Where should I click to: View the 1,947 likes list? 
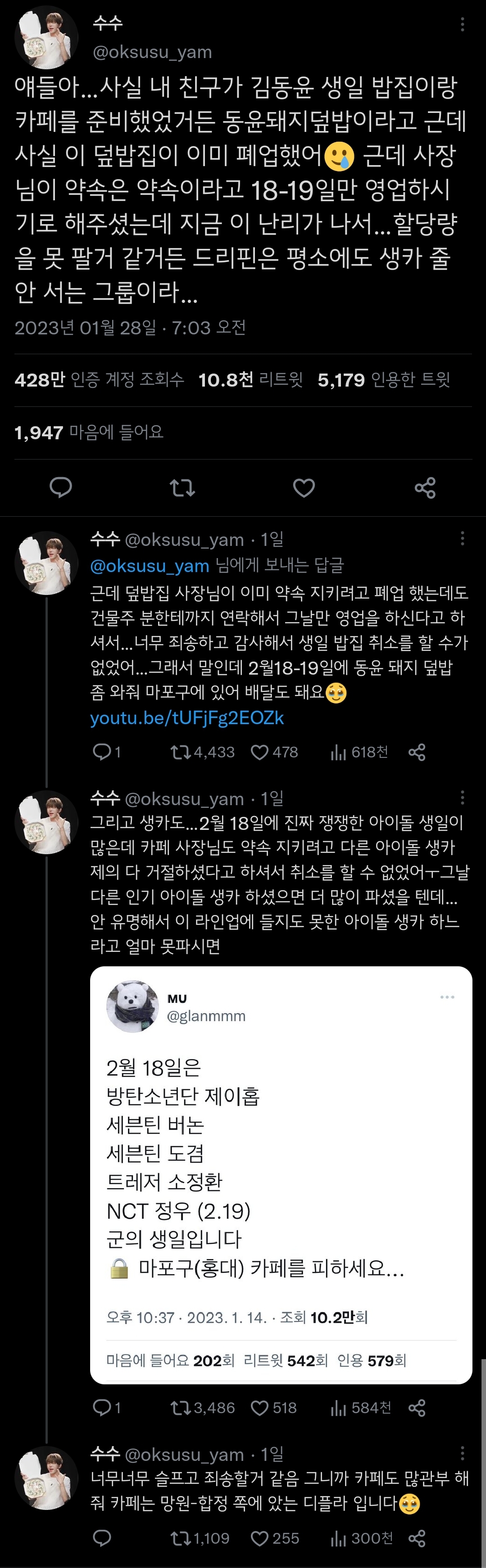tap(89, 432)
